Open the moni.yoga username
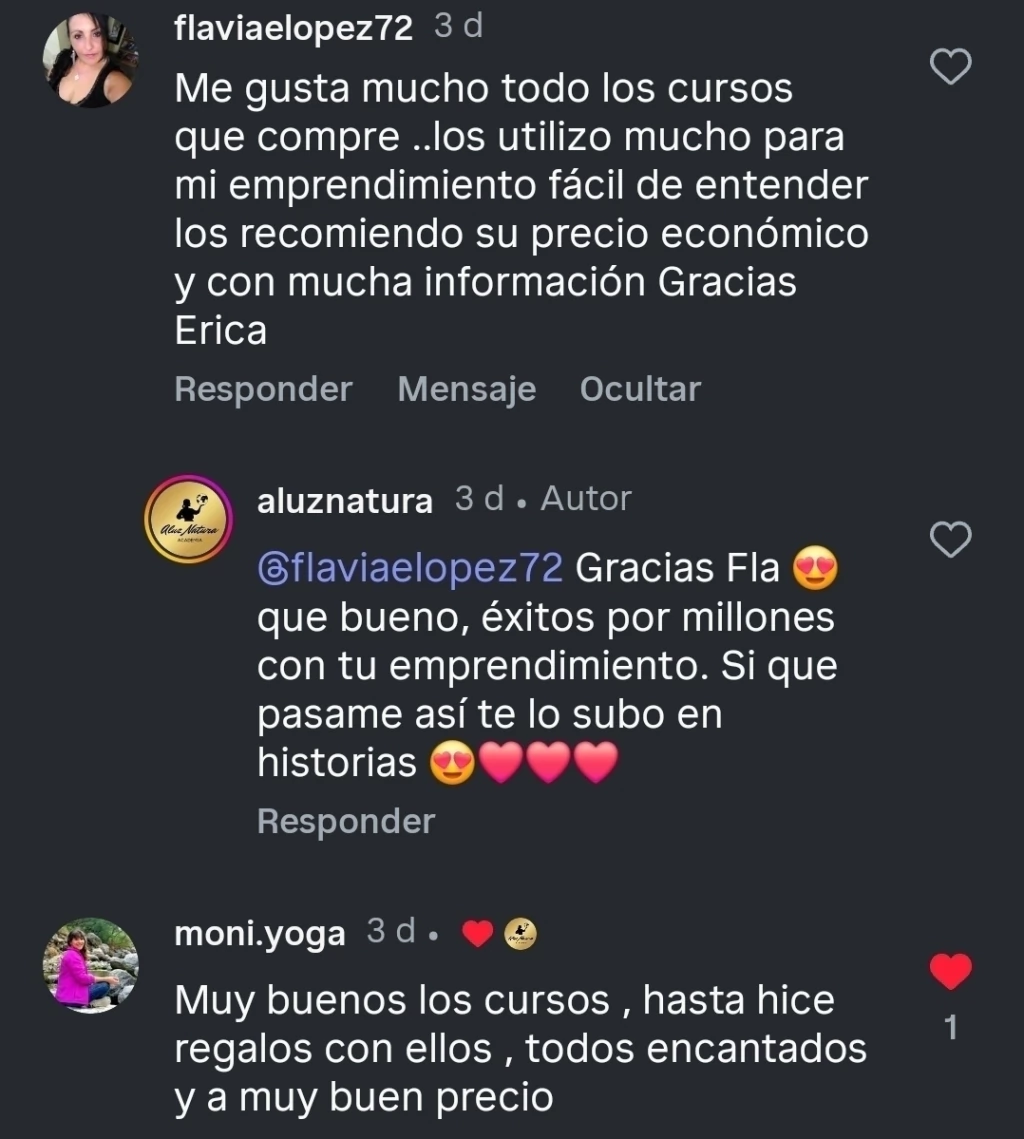Viewport: 1024px width, 1139px height. 259,934
